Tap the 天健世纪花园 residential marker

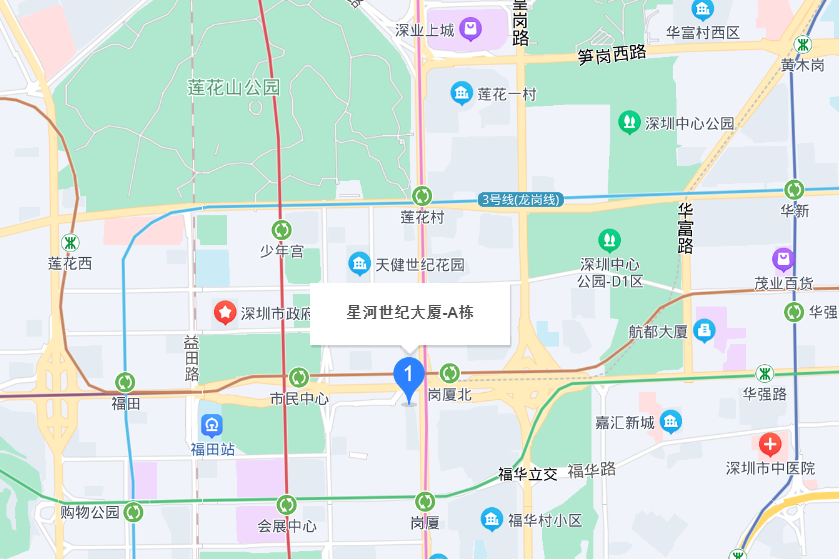coord(359,265)
